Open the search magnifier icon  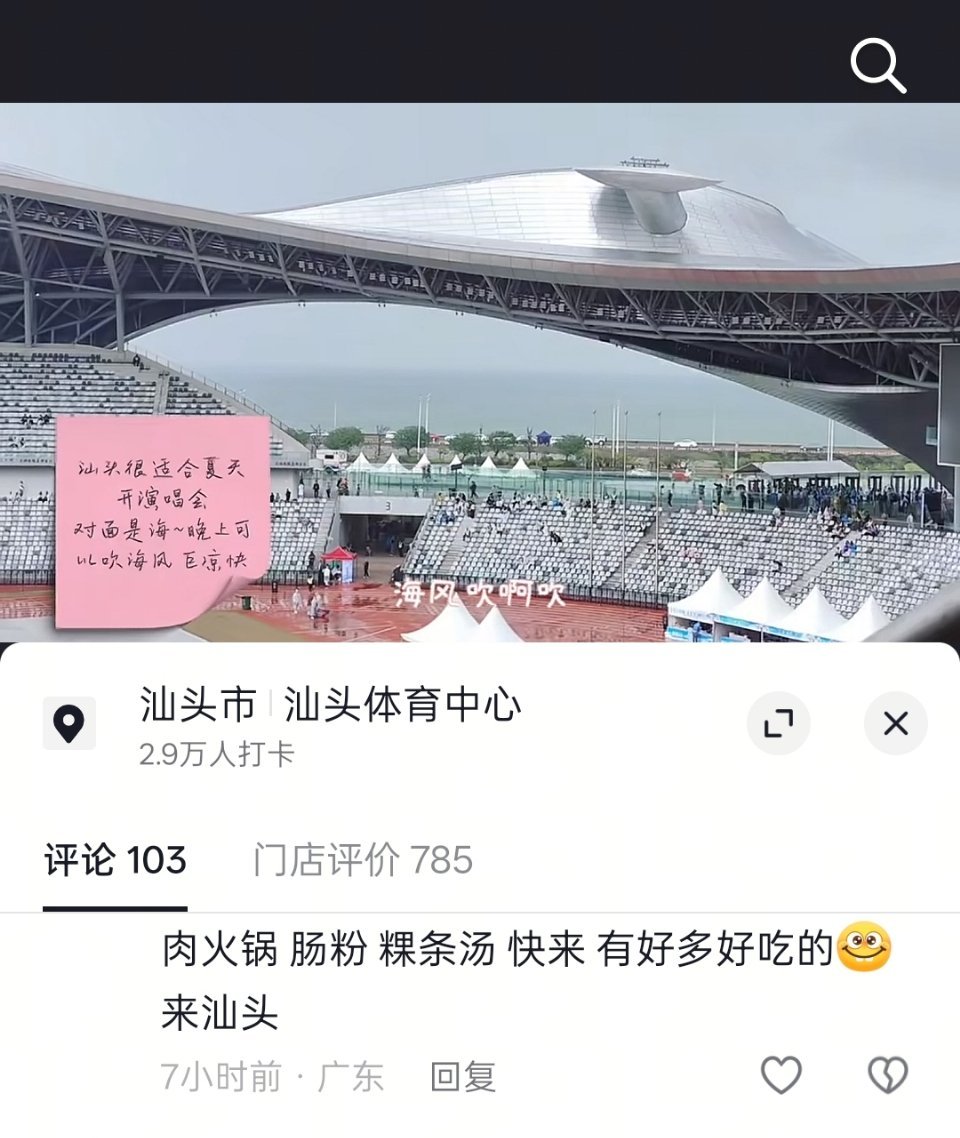click(x=880, y=66)
